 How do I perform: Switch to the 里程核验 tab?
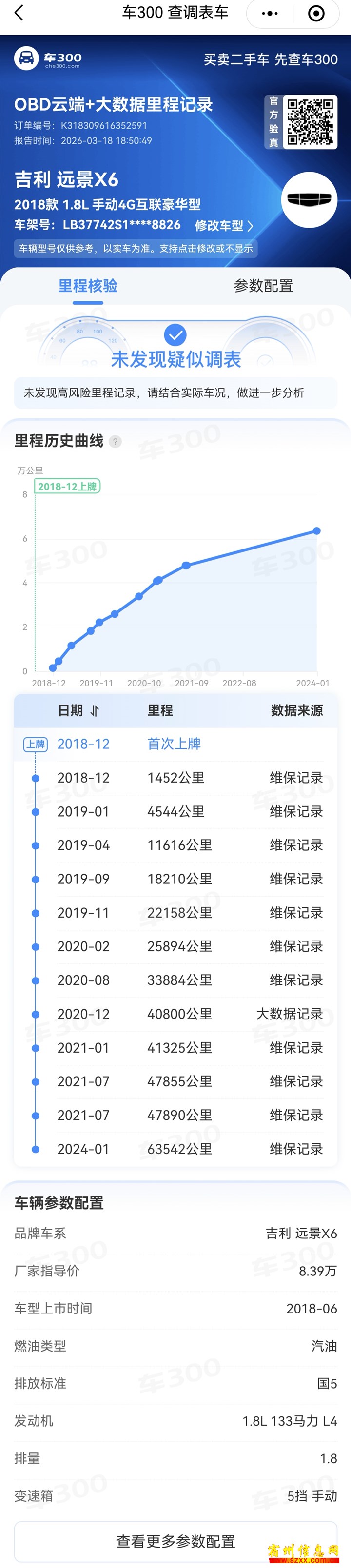coord(88,286)
